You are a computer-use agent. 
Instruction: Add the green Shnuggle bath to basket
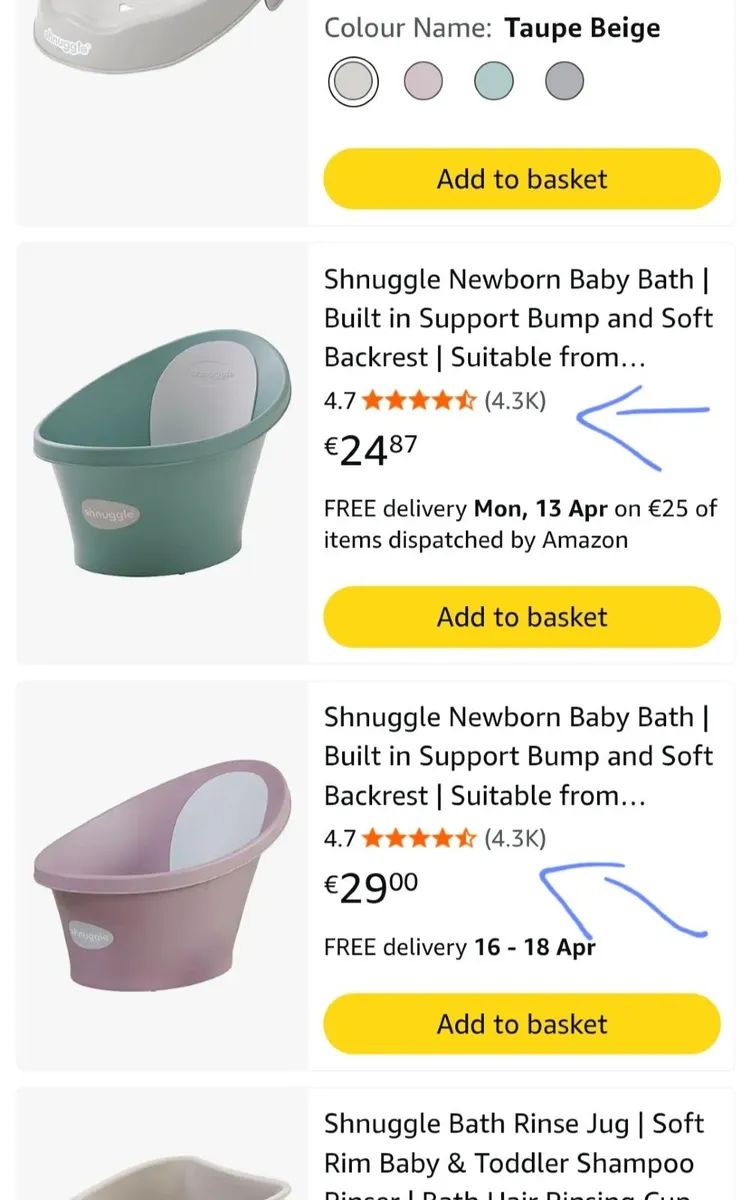[521, 617]
